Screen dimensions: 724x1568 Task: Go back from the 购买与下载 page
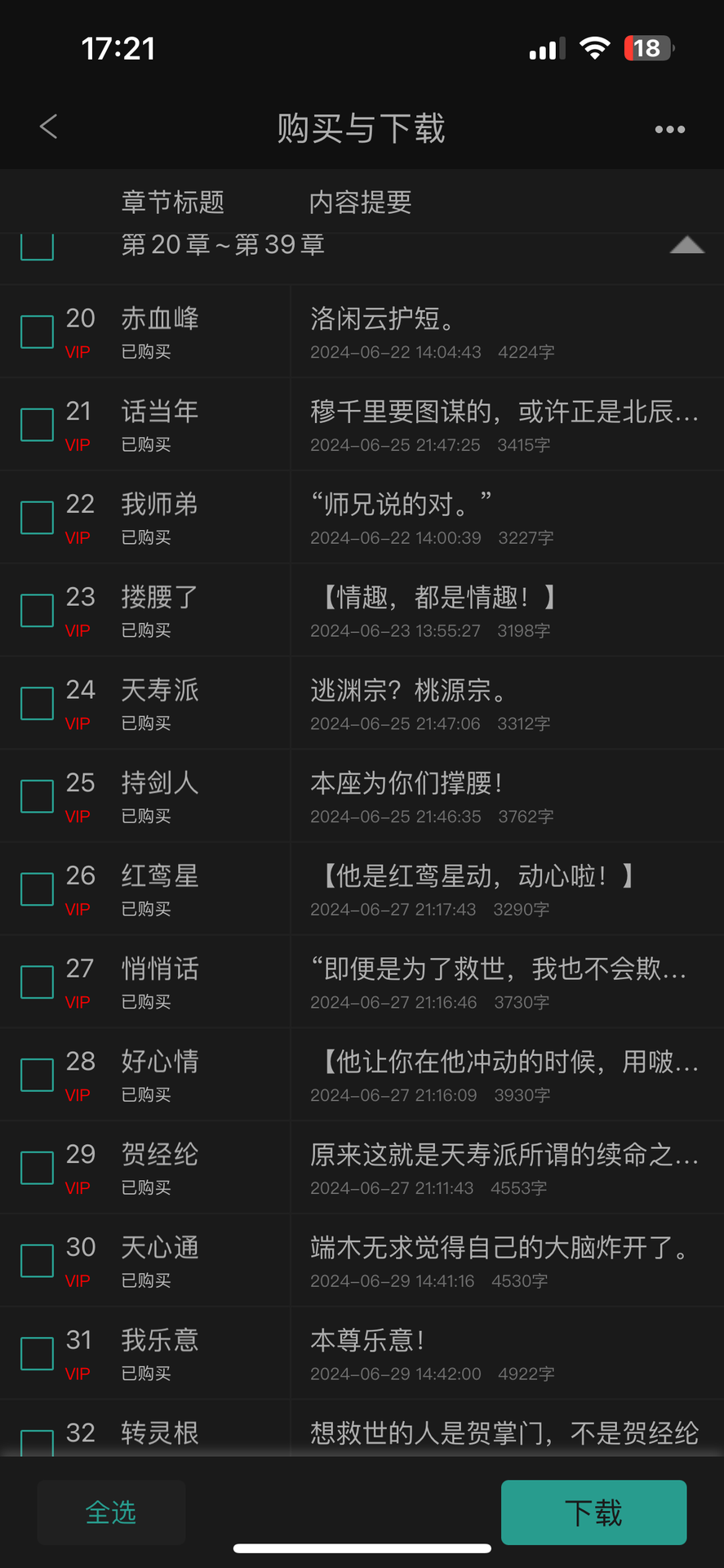(x=49, y=127)
